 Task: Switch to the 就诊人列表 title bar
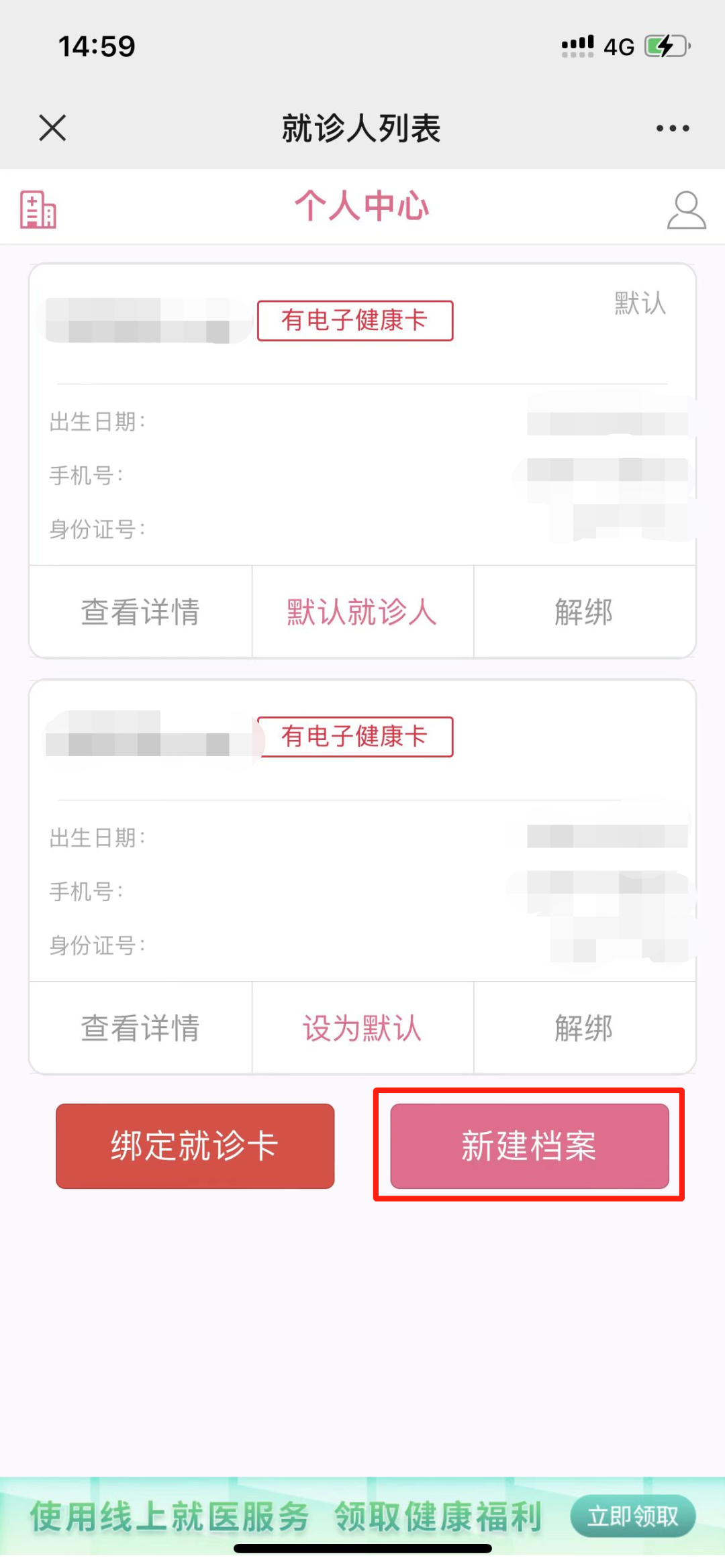[362, 127]
